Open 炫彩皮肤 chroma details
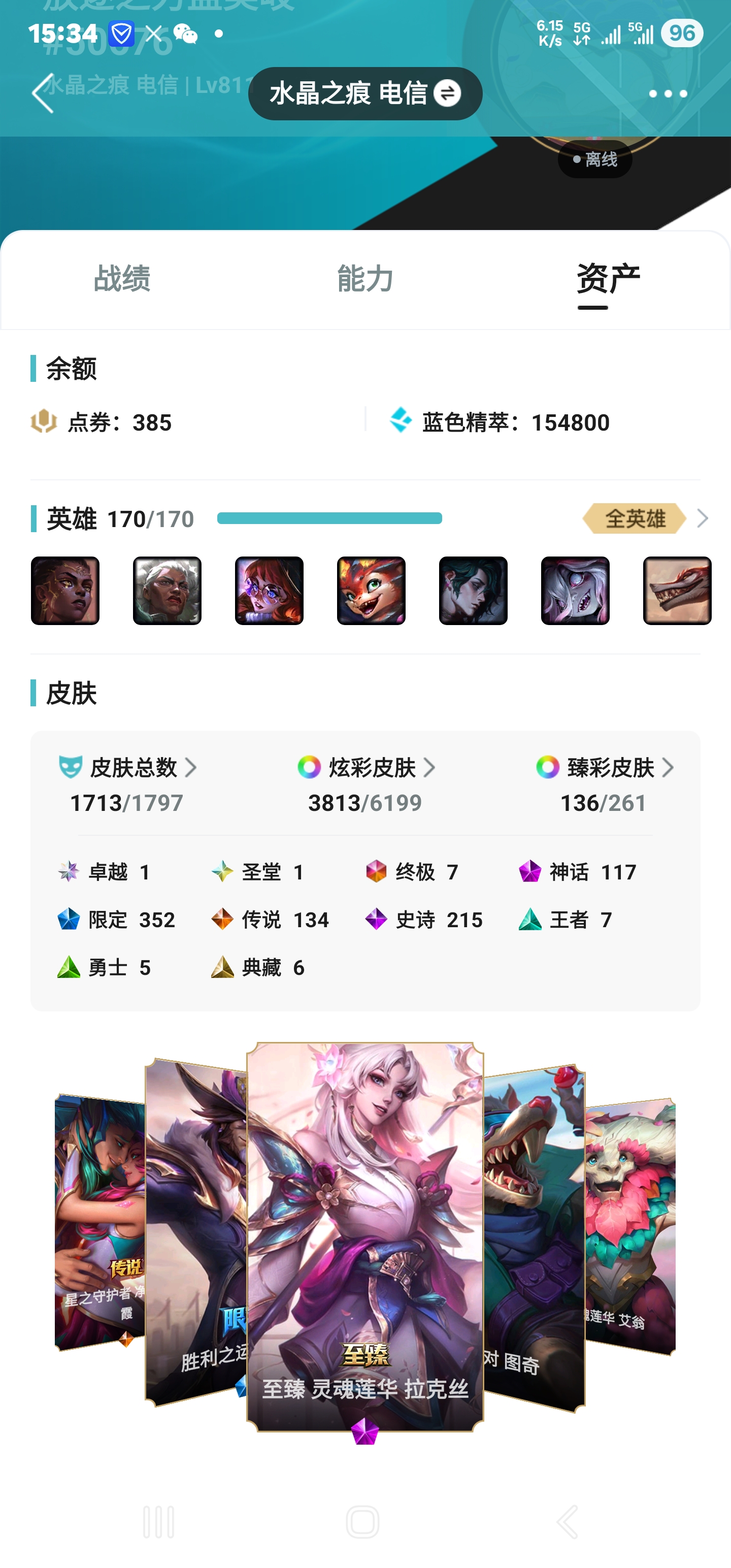Viewport: 731px width, 1568px height. pos(366,767)
